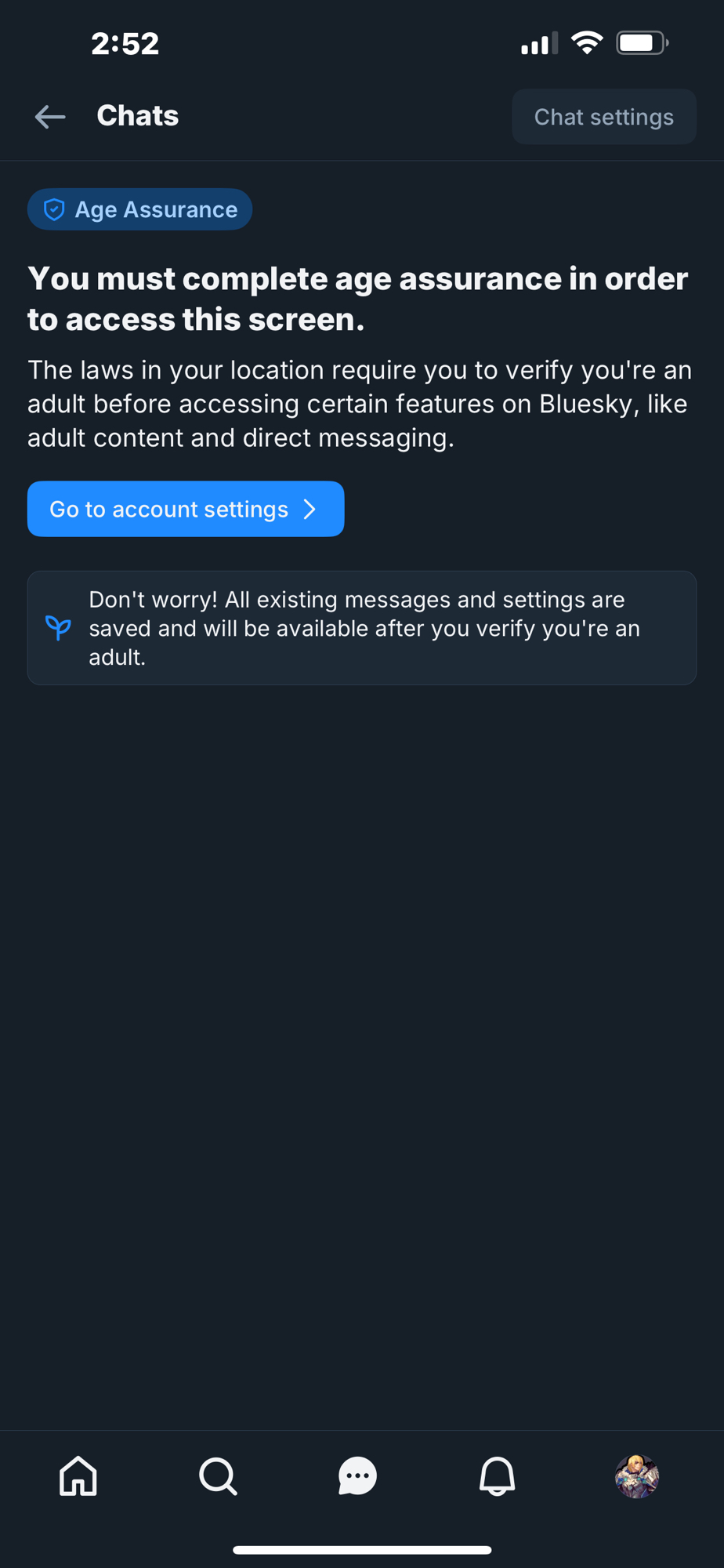Open your profile avatar tab
The image size is (724, 1568).
pyautogui.click(x=636, y=1476)
